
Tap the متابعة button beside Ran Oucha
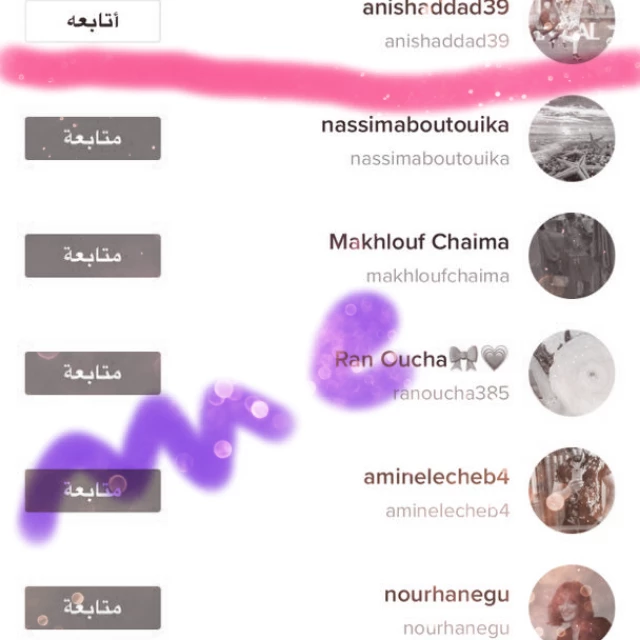[93, 373]
